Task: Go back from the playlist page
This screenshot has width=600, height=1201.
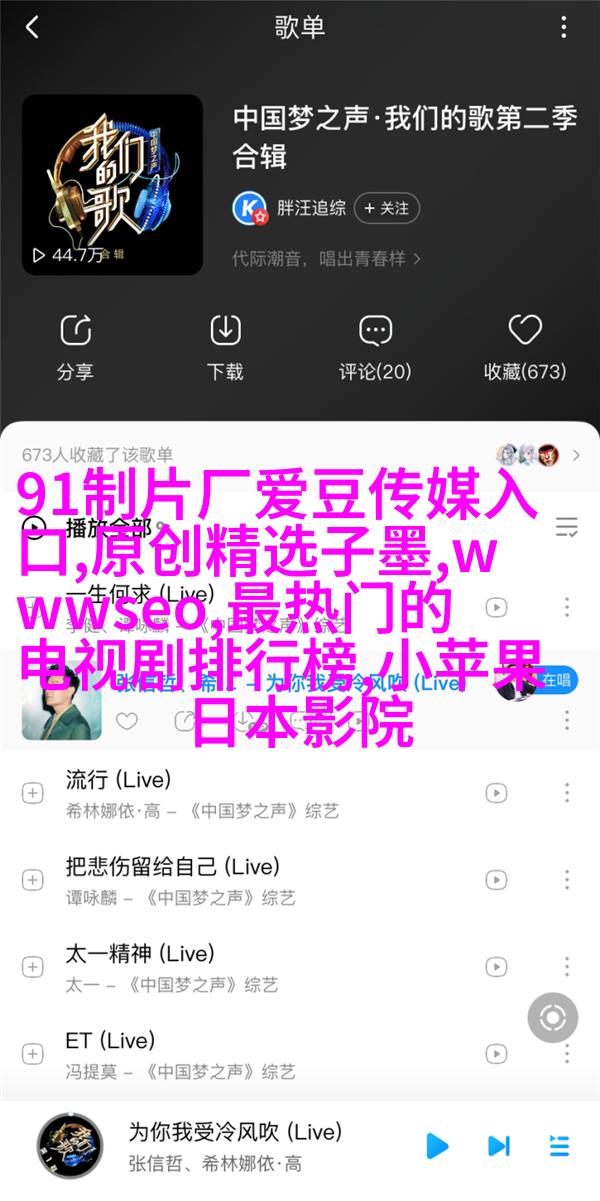Action: point(32,28)
